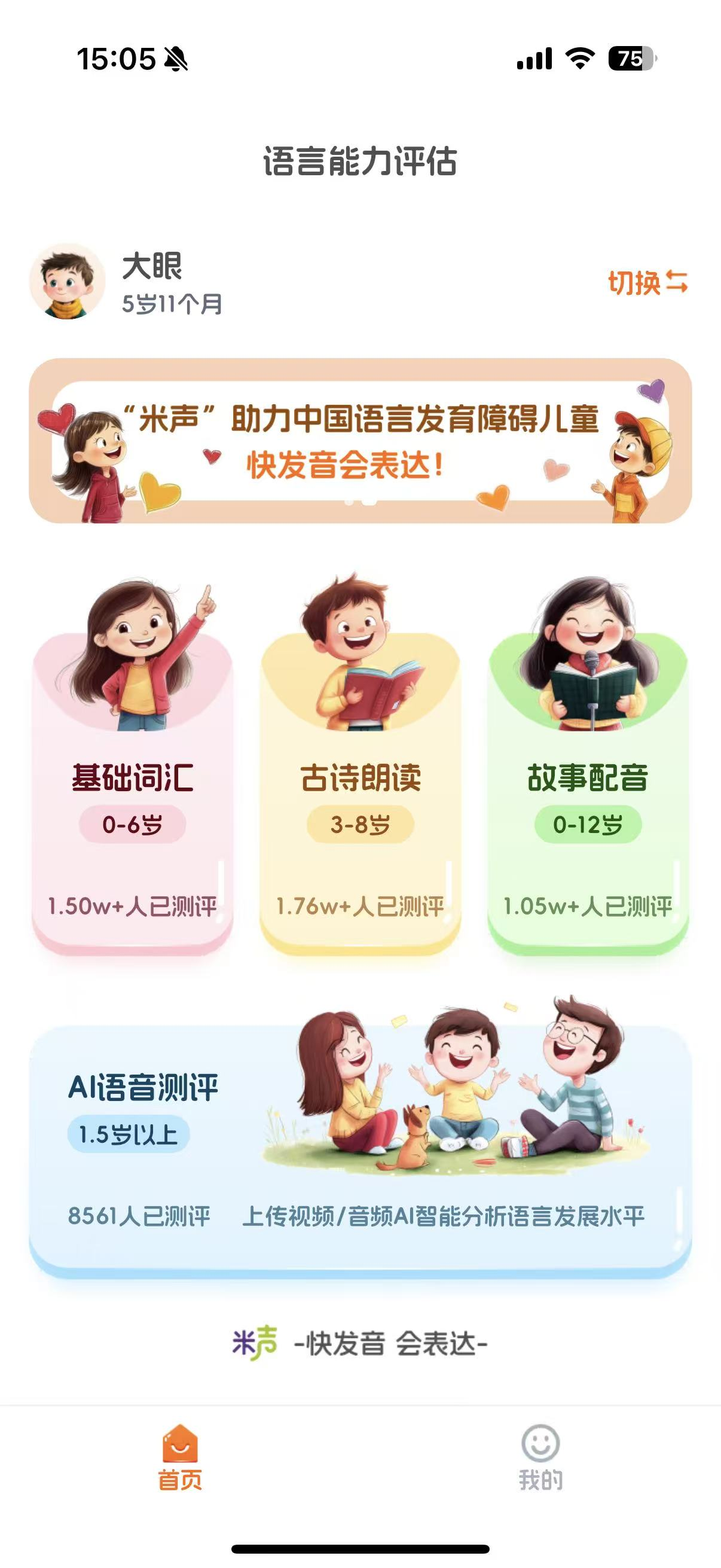Switch to the 我的 tab
Image resolution: width=721 pixels, height=1568 pixels.
pos(540,1457)
